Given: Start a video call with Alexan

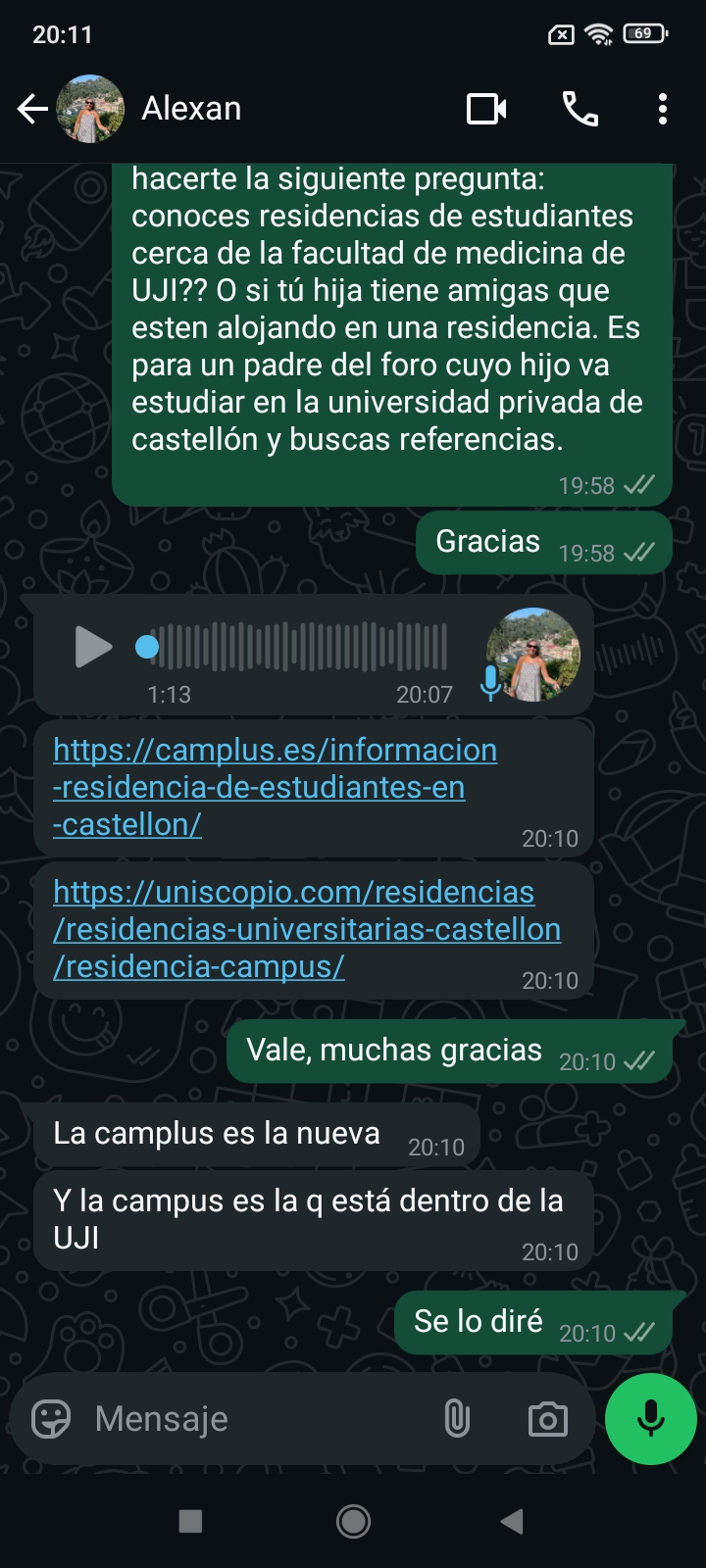Looking at the screenshot, I should 486,109.
